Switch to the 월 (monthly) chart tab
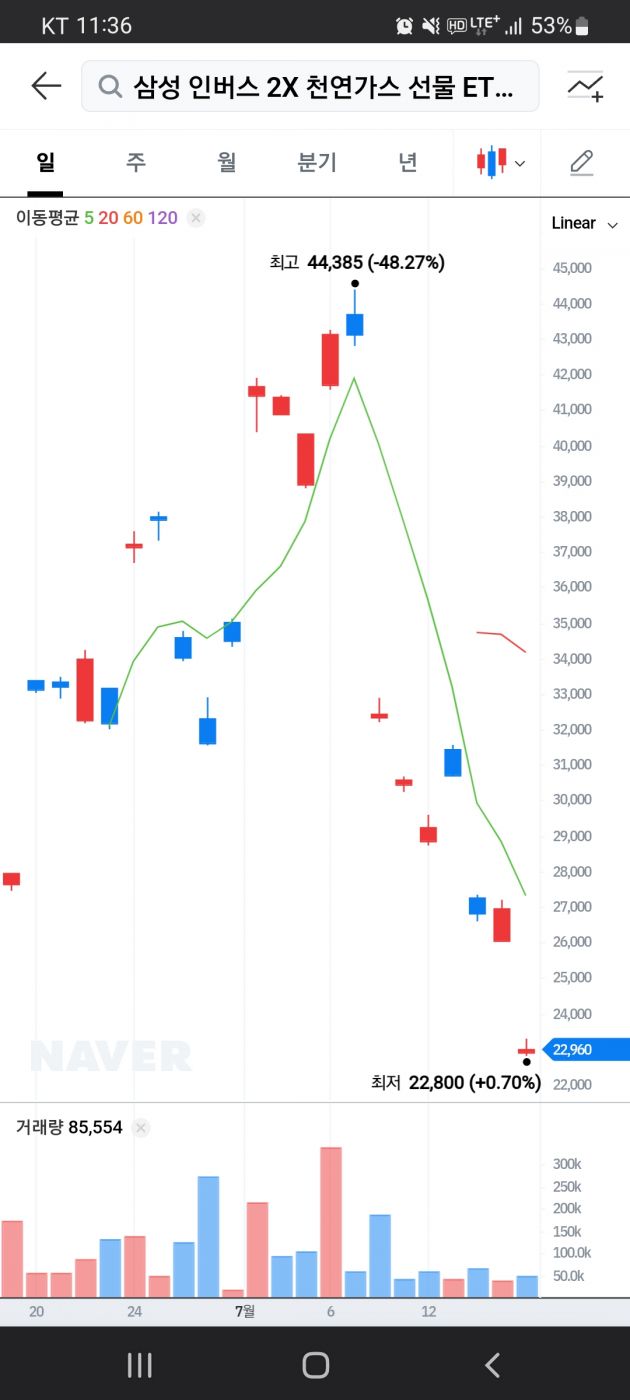This screenshot has width=630, height=1400. (226, 162)
